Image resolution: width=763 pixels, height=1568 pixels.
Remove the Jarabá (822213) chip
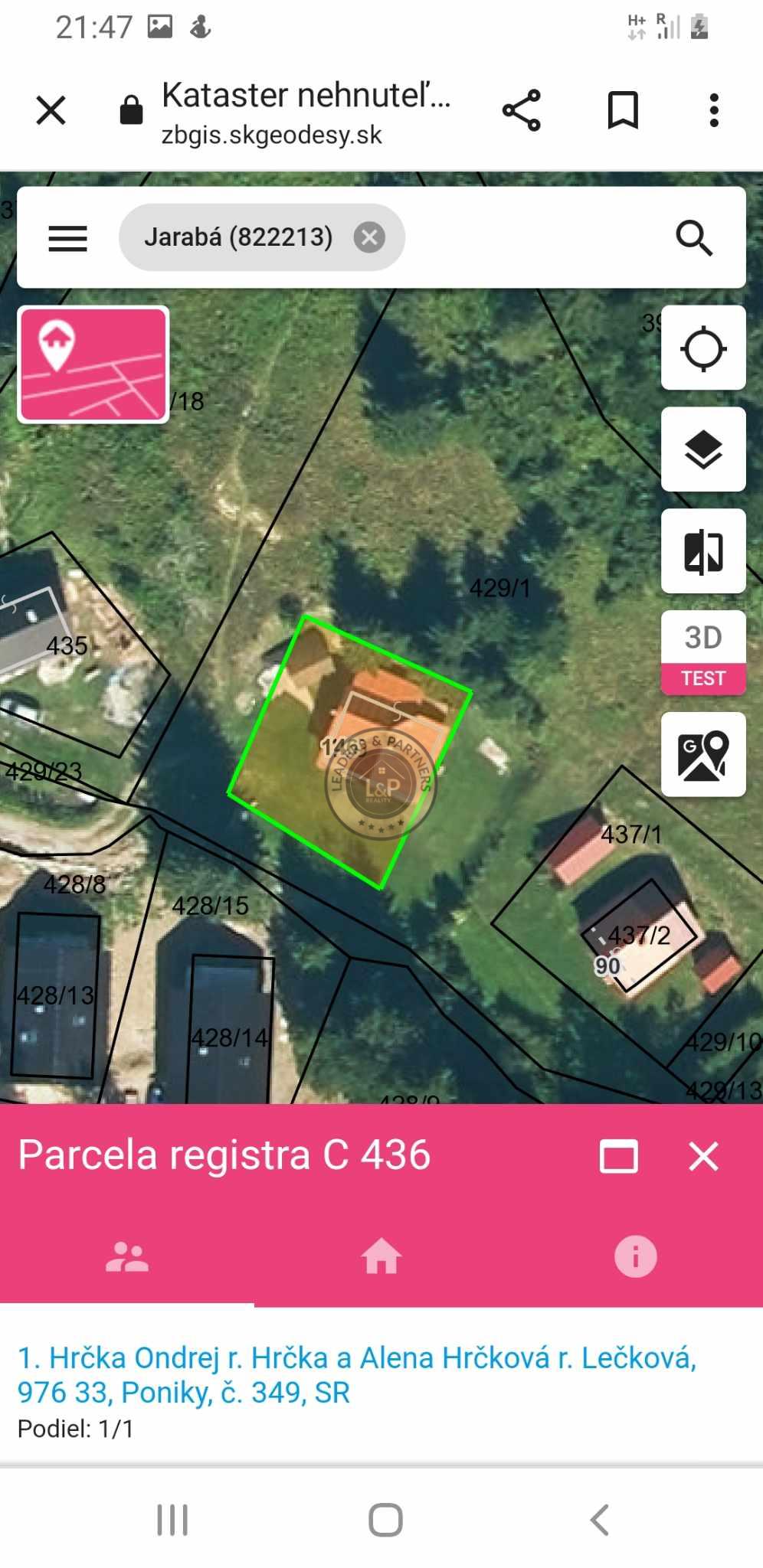click(x=369, y=237)
